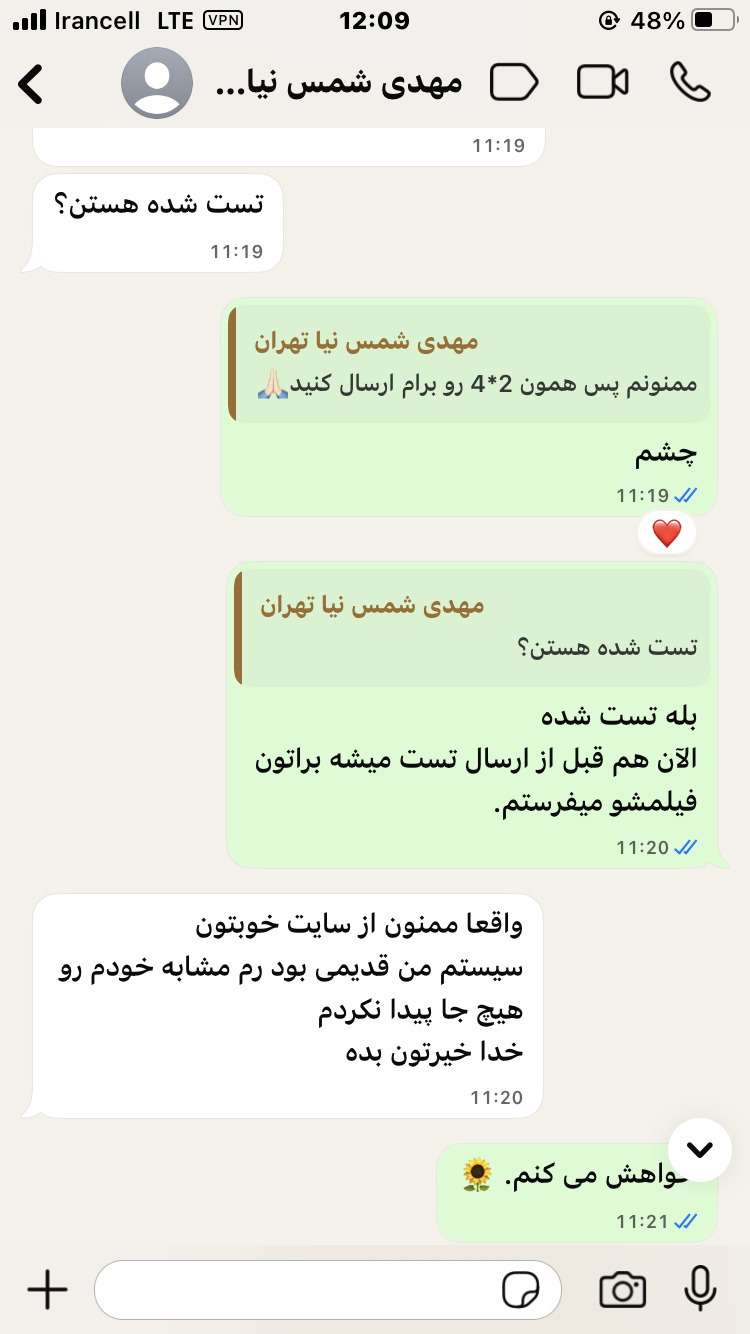Open the heart reaction on چشم message
This screenshot has width=750, height=1334.
point(666,534)
